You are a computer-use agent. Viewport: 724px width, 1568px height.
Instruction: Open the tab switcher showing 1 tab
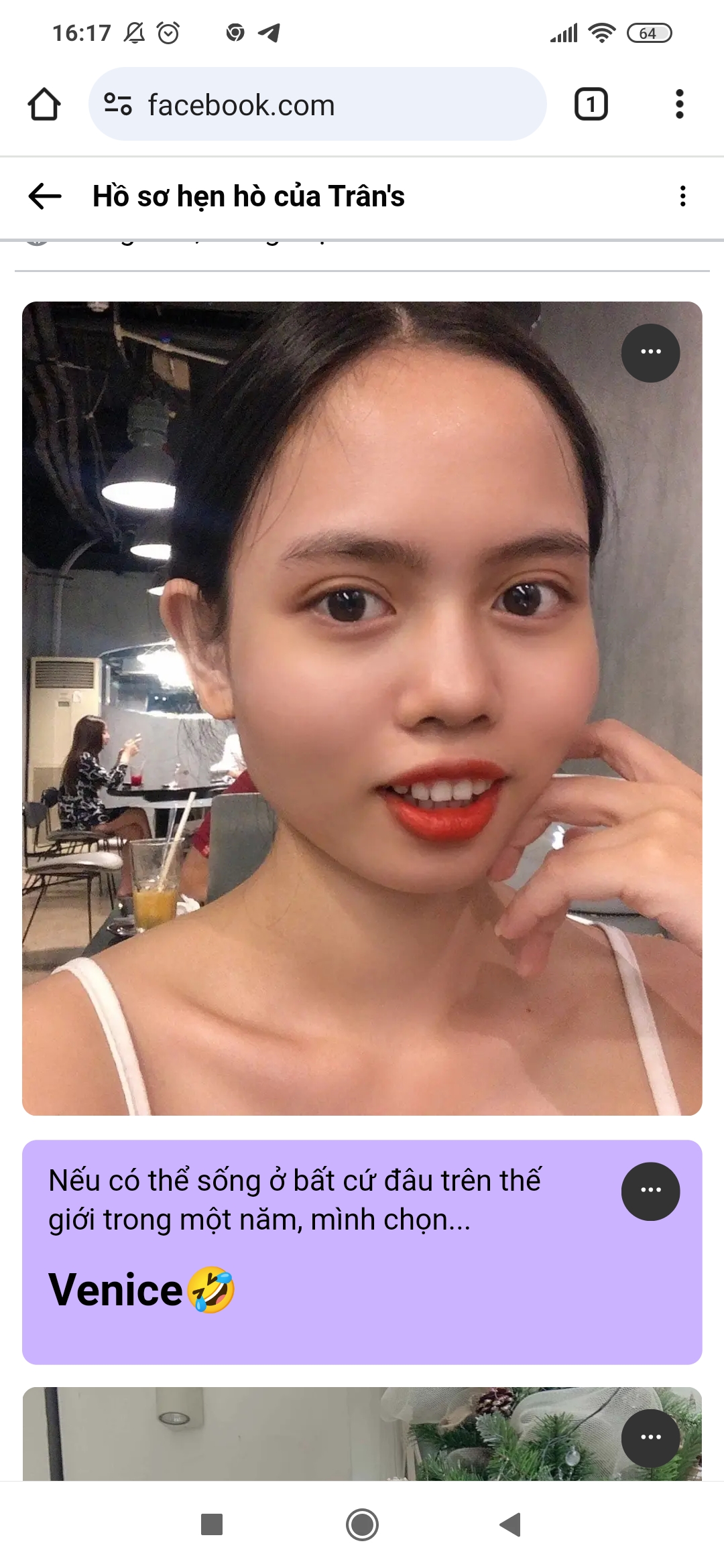pos(591,104)
